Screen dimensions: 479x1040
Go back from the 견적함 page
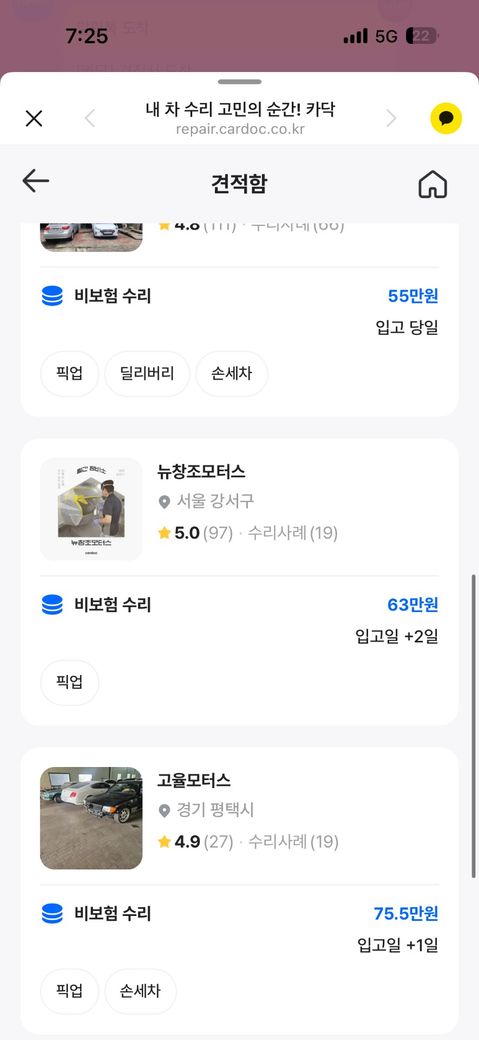tap(36, 180)
